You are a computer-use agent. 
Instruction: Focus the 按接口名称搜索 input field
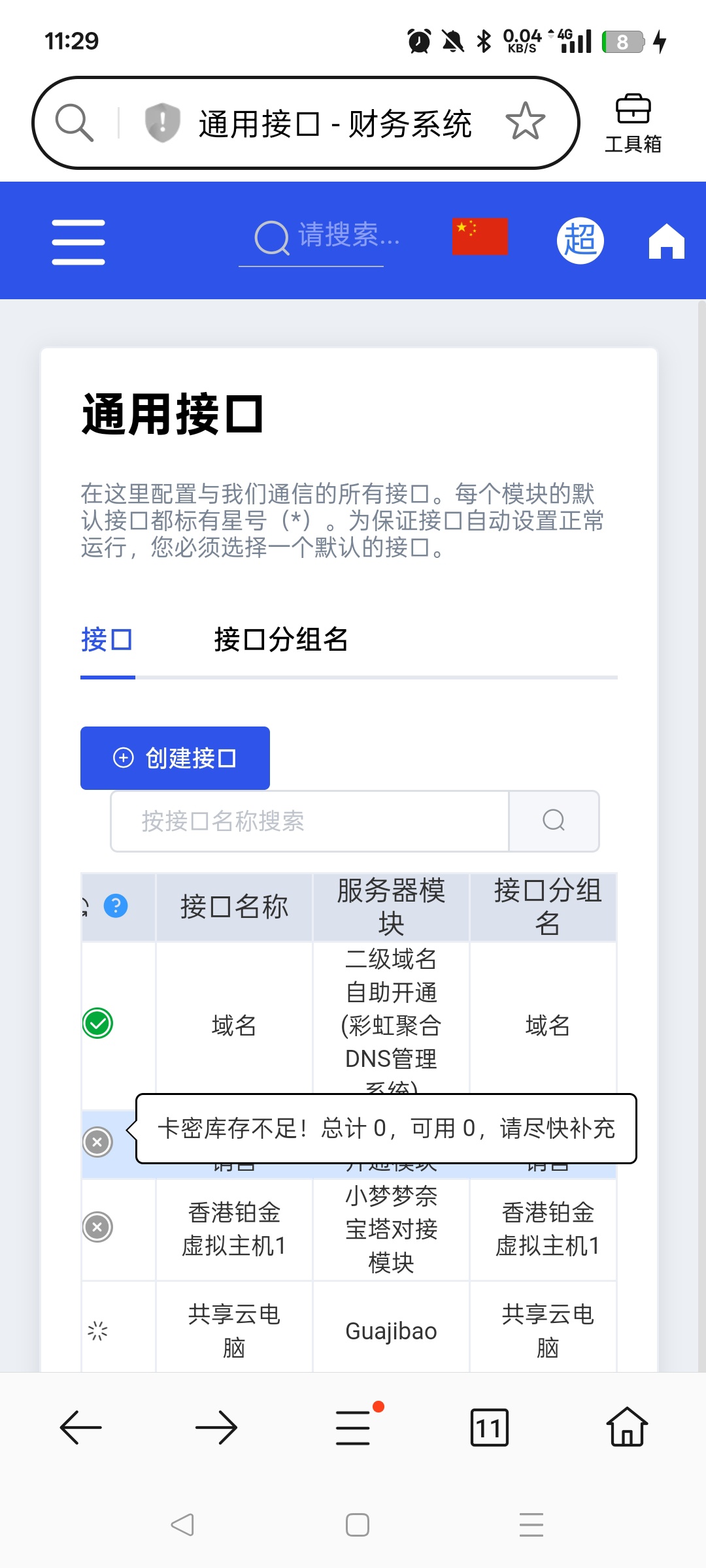pos(310,821)
